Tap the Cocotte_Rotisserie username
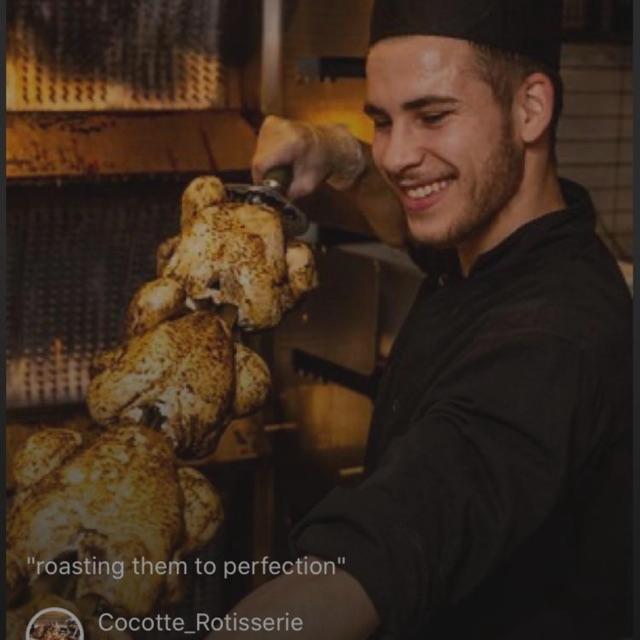Image resolution: width=640 pixels, height=640 pixels. (x=200, y=622)
